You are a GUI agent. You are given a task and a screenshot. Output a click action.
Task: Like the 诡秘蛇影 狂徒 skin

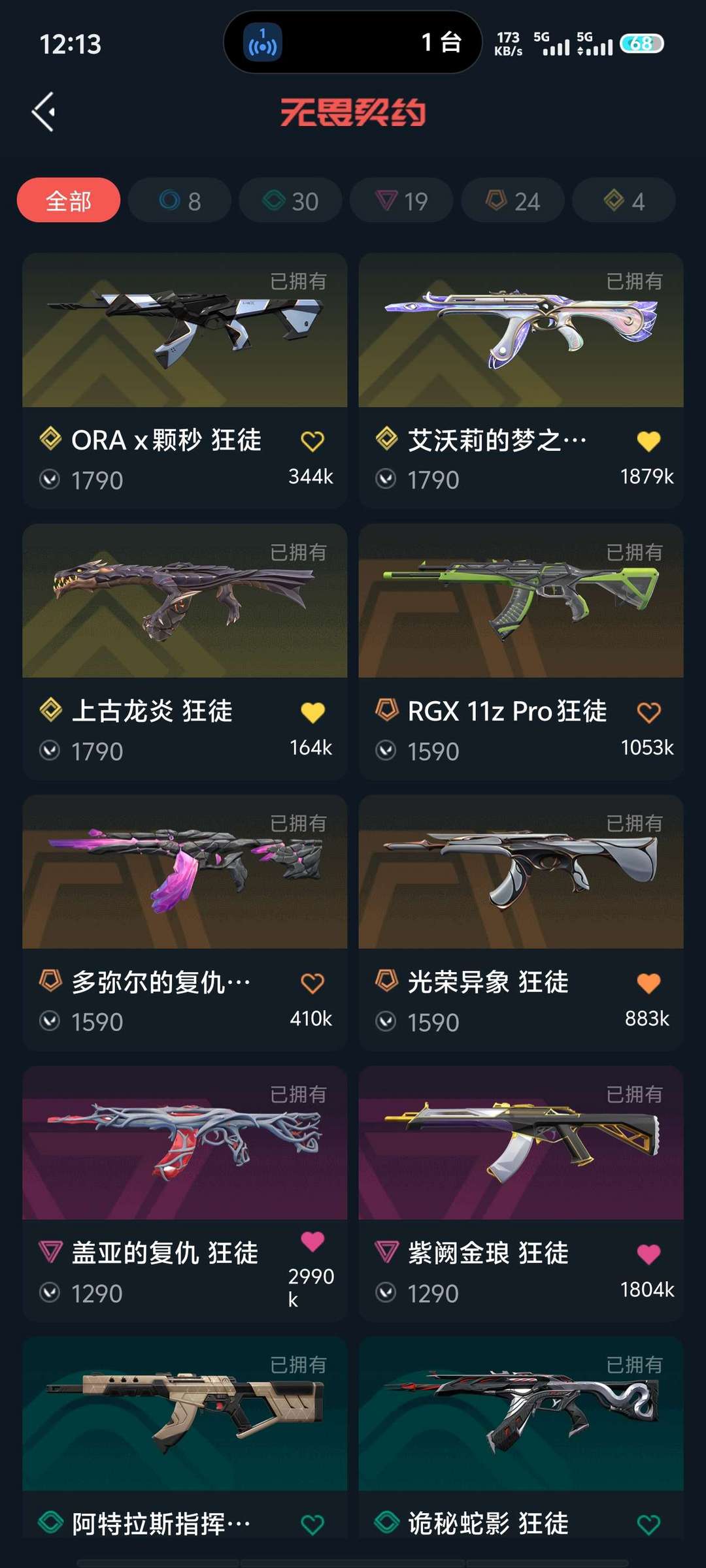pos(648,1525)
